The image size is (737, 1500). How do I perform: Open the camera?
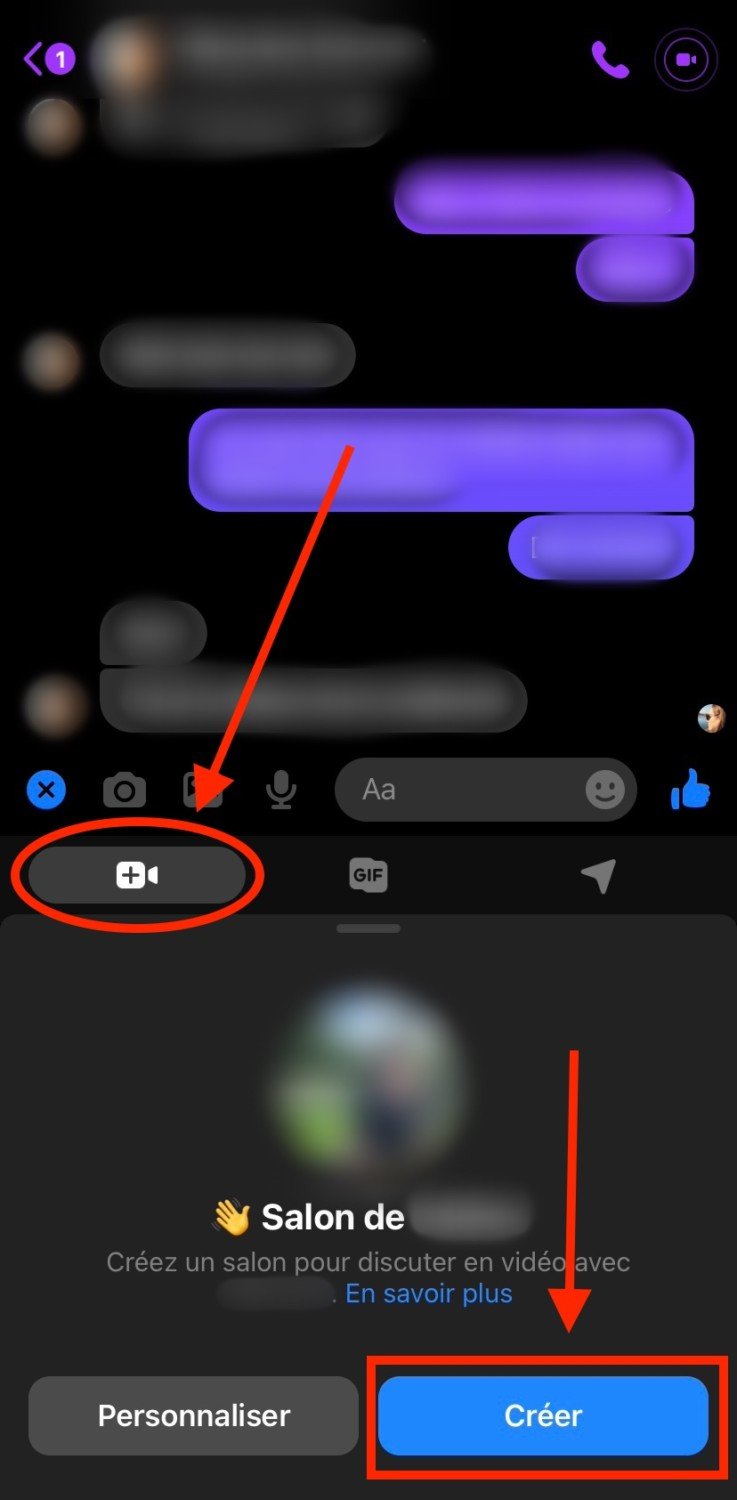(125, 791)
